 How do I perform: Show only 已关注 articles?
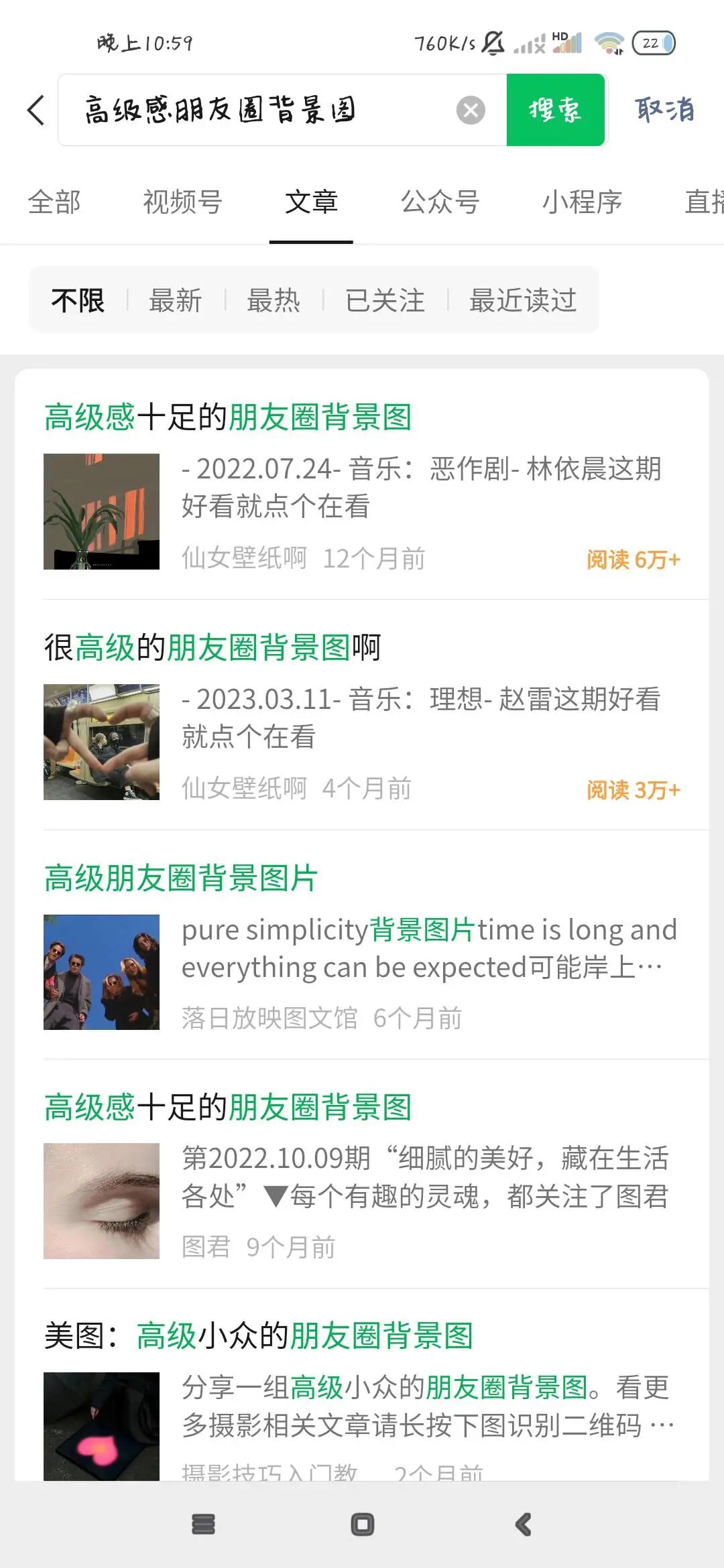coord(385,300)
